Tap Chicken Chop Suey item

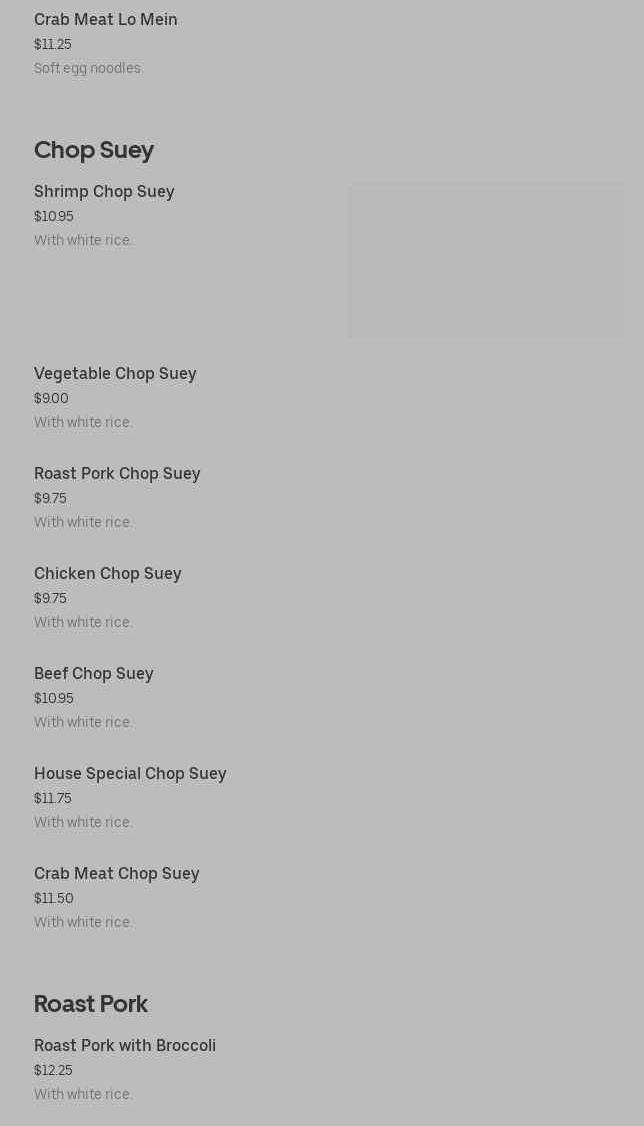tap(108, 574)
